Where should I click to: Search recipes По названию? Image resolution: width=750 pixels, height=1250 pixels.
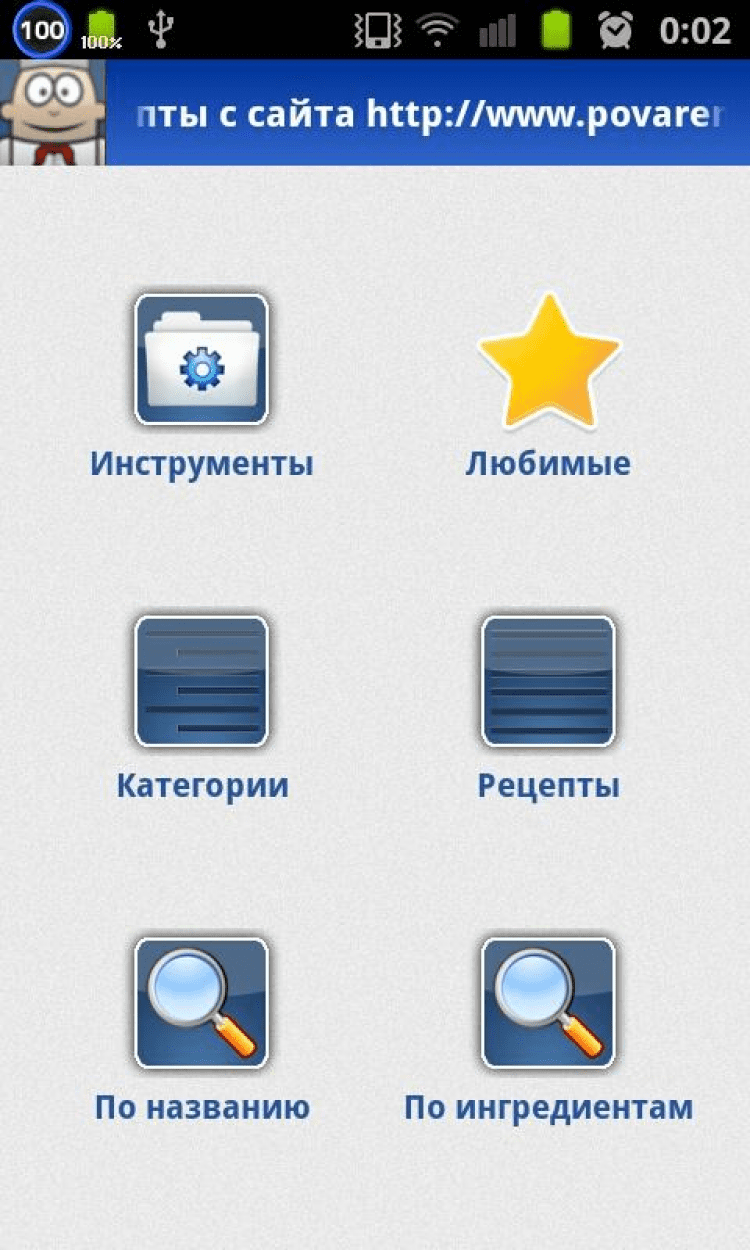click(201, 1003)
